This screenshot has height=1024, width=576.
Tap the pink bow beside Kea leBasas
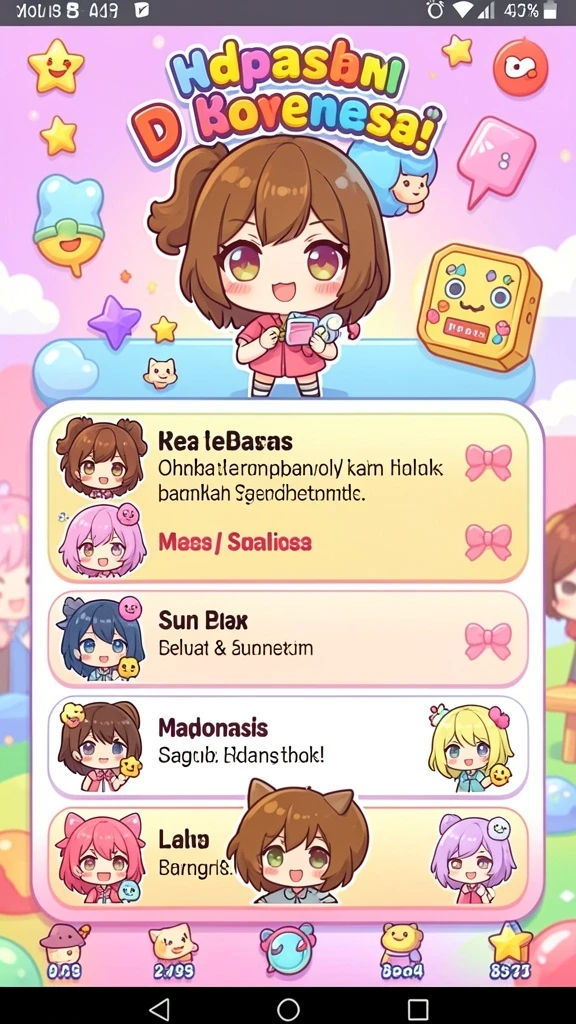[x=488, y=462]
